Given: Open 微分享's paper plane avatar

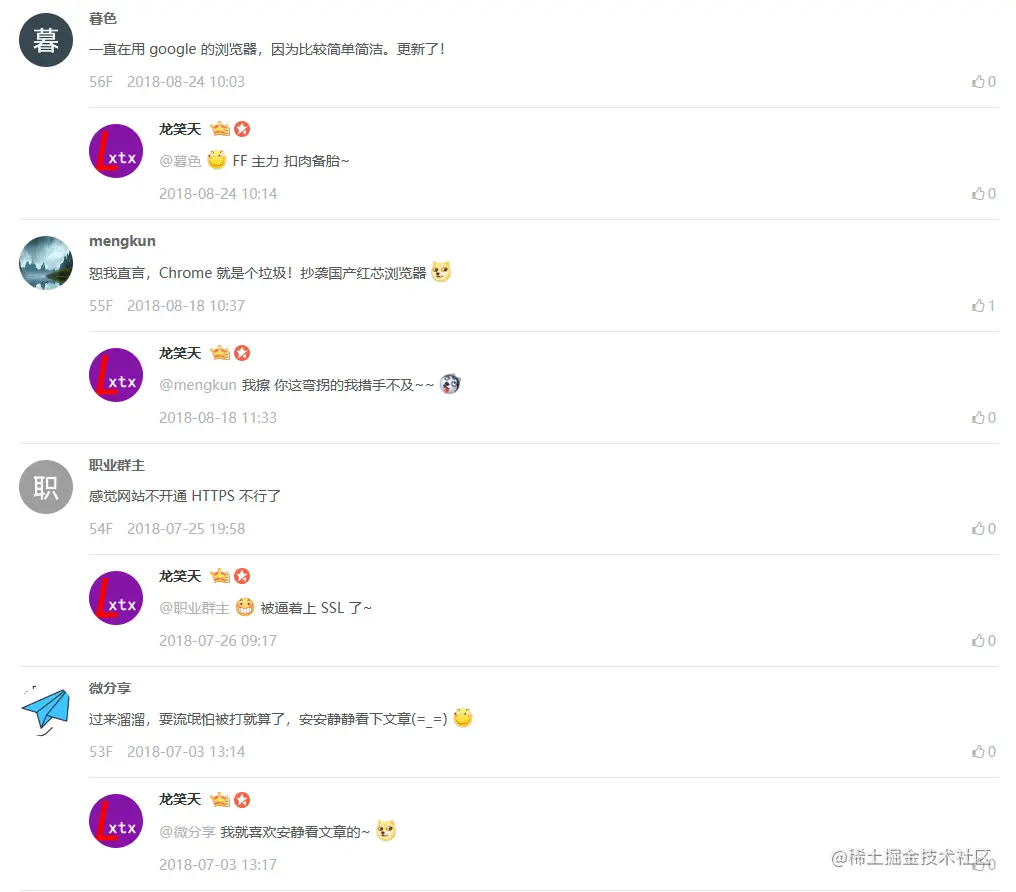Looking at the screenshot, I should click(46, 710).
